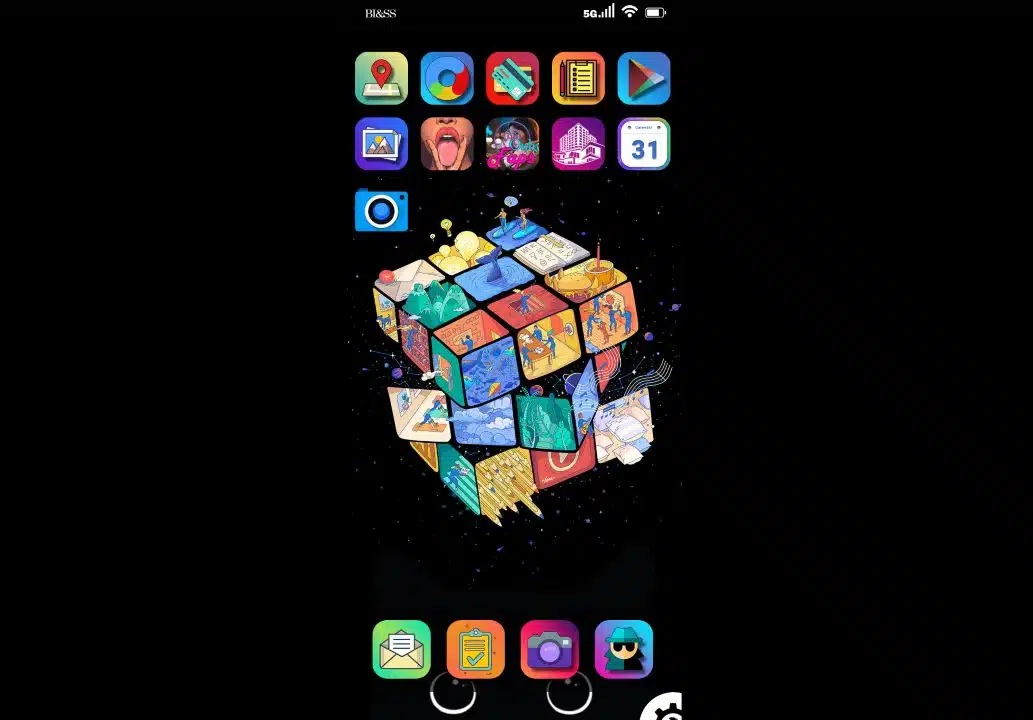
Task: Launch the blue camera app
Action: click(x=381, y=210)
